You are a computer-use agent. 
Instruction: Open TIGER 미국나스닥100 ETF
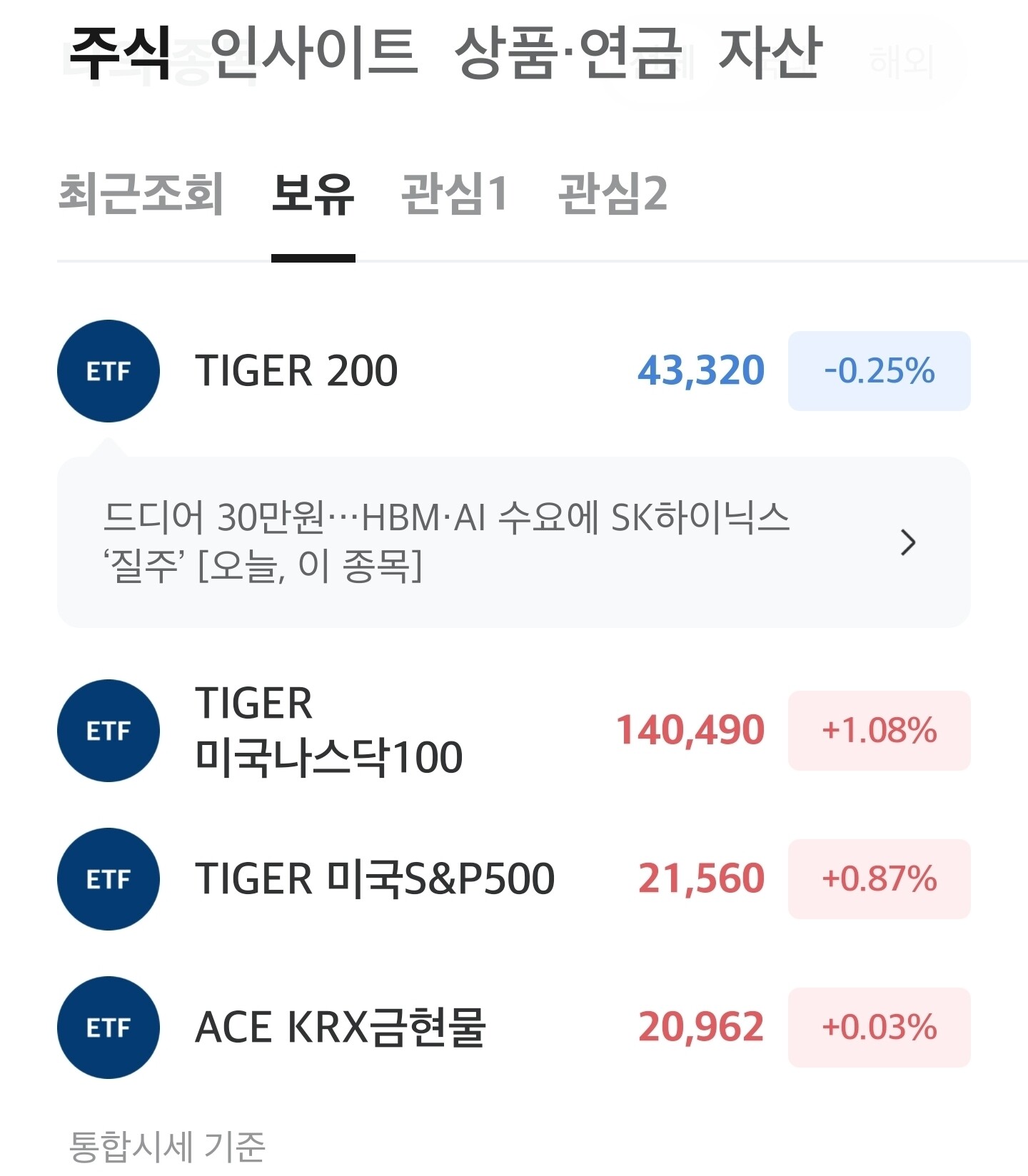(514, 731)
